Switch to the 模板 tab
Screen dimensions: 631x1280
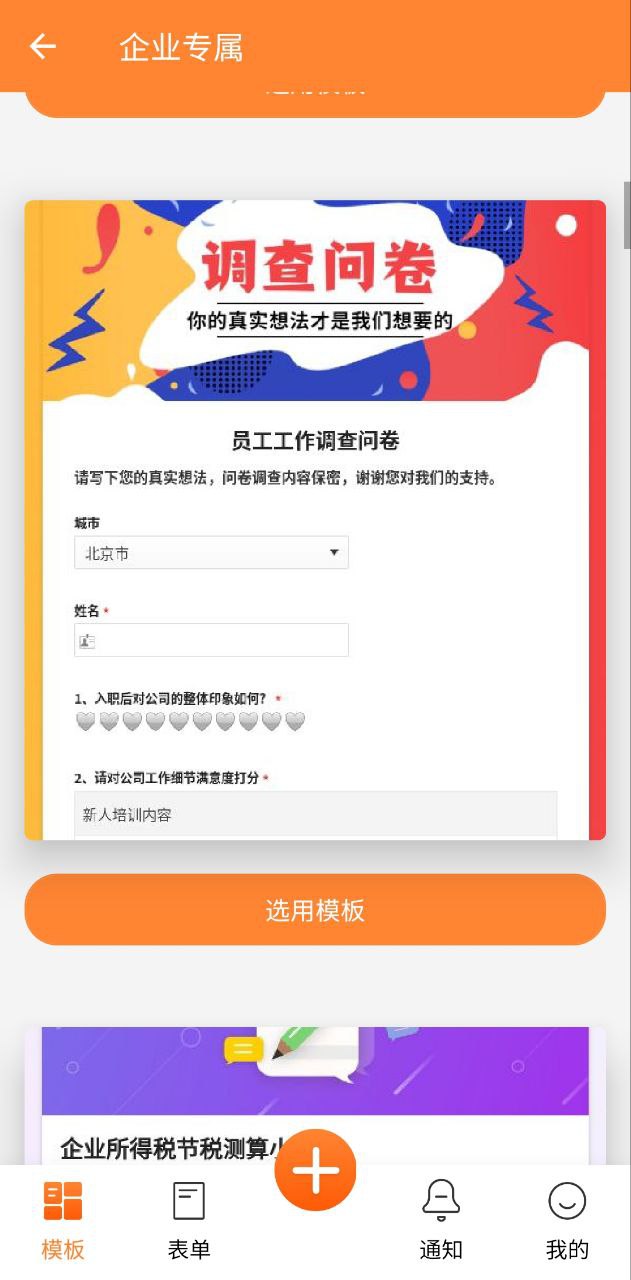click(63, 1220)
